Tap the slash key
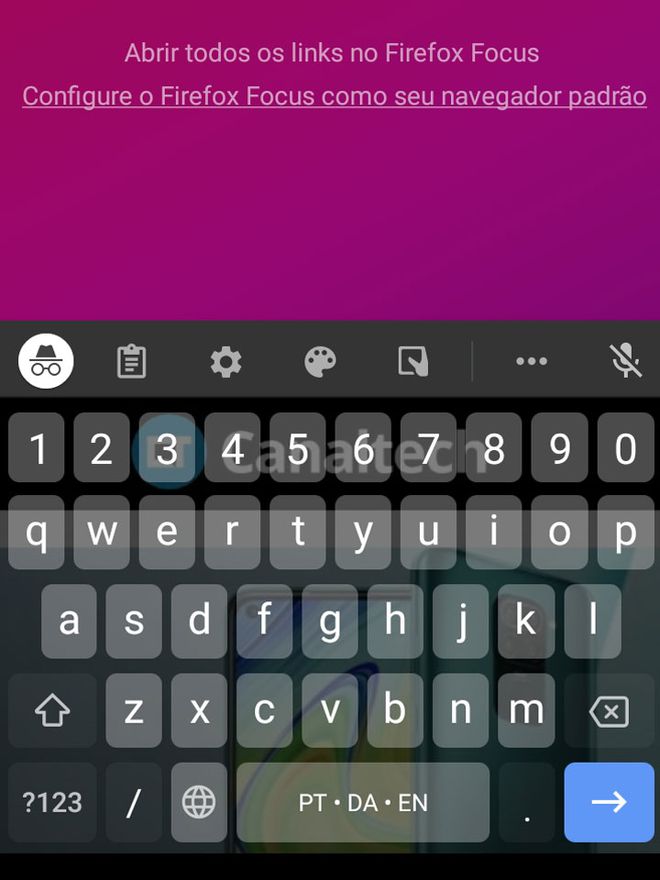 point(134,802)
